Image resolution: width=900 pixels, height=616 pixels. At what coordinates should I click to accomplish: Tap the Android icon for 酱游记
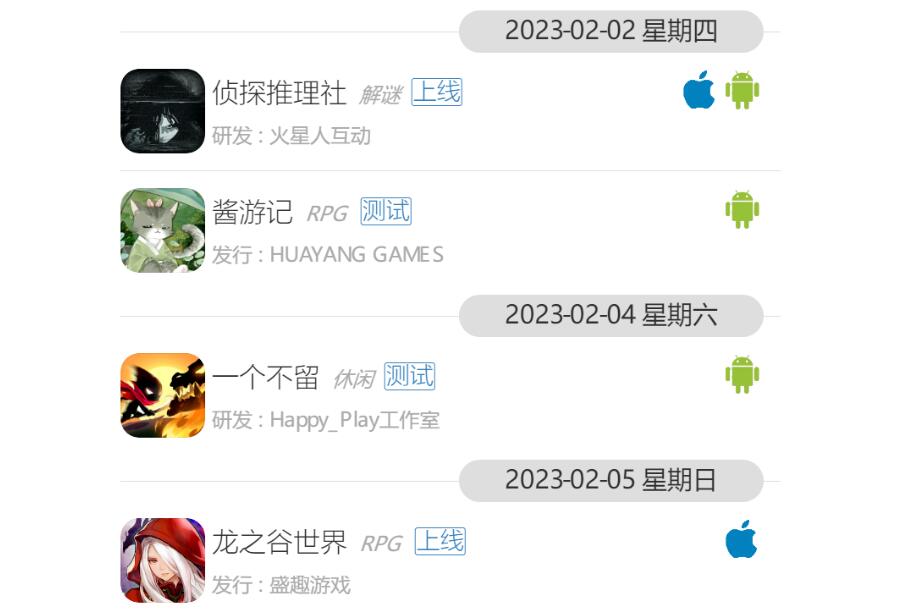(742, 210)
